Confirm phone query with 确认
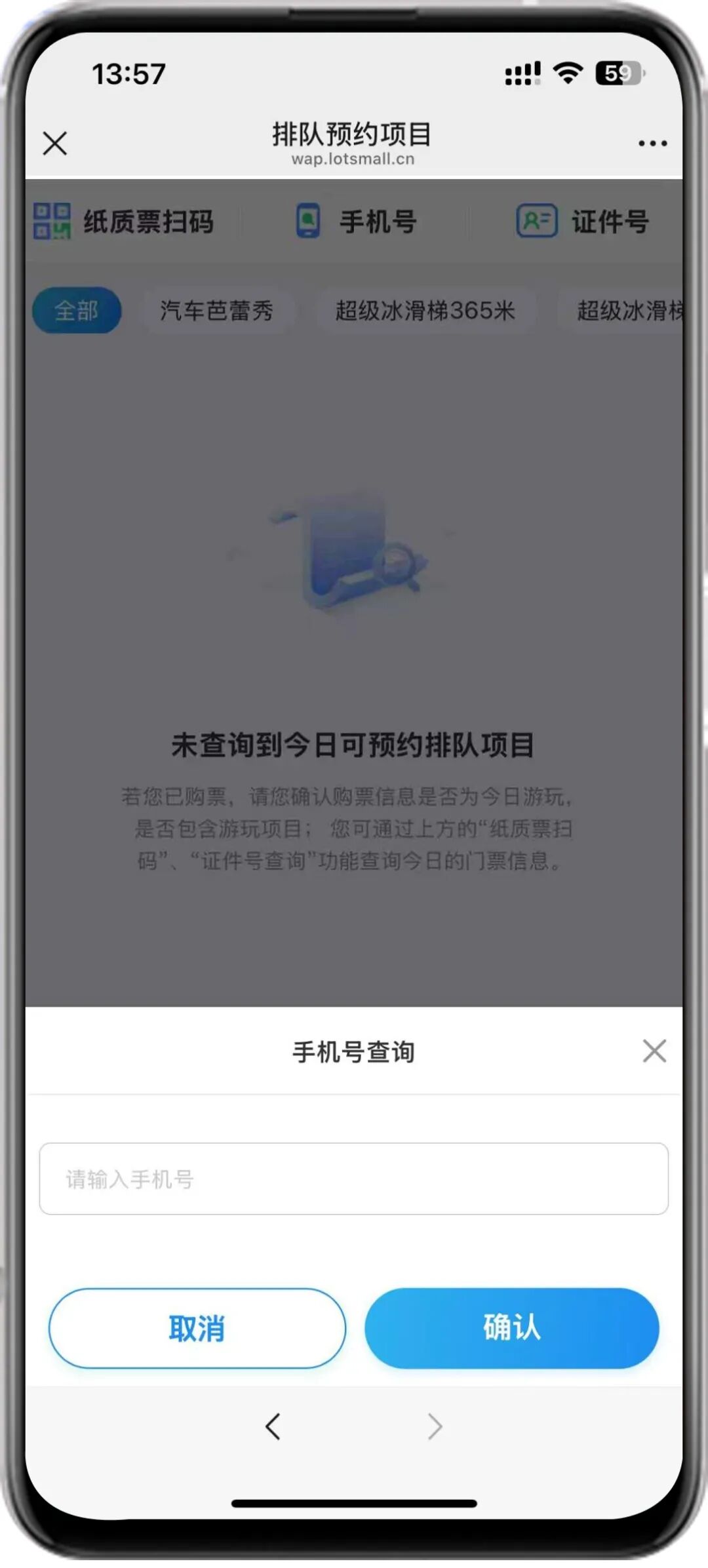708x1568 pixels. [x=512, y=1327]
